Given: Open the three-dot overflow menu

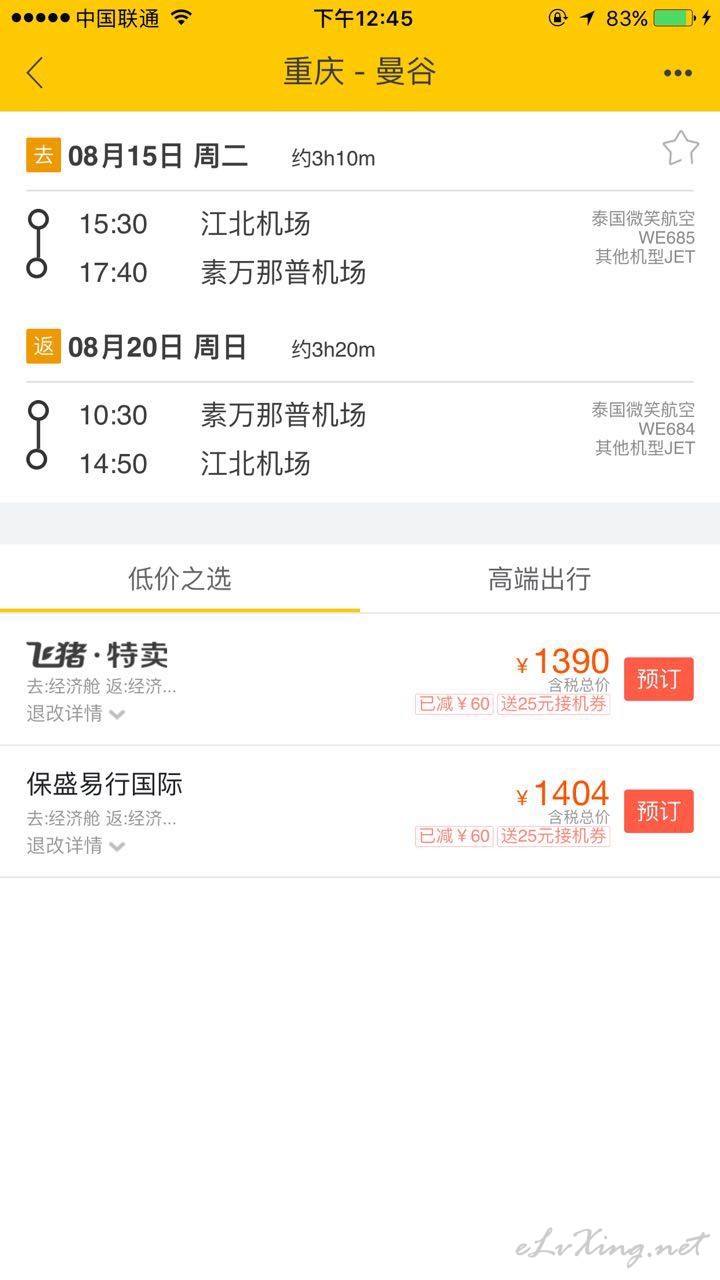Looking at the screenshot, I should [678, 73].
